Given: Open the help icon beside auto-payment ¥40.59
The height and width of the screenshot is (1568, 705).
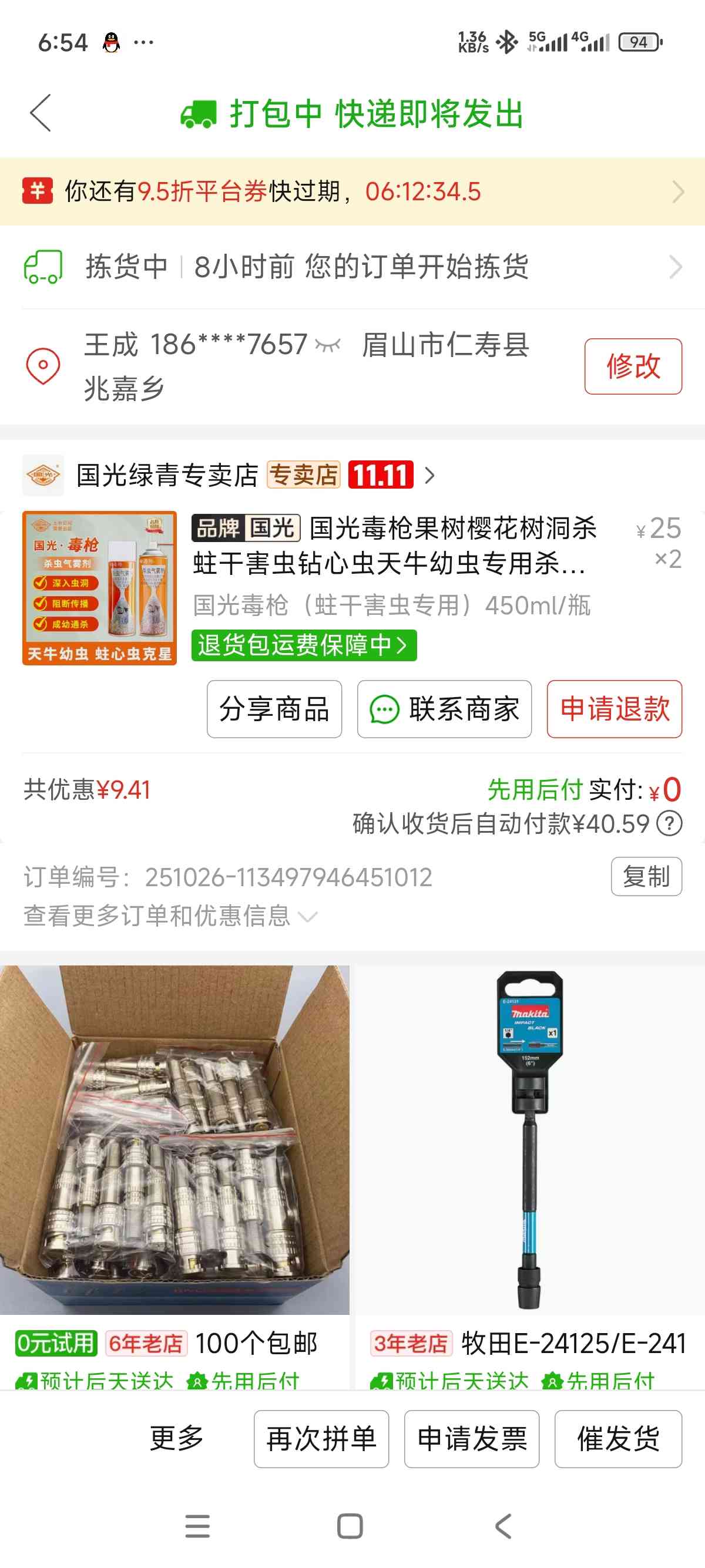Looking at the screenshot, I should pos(669,824).
